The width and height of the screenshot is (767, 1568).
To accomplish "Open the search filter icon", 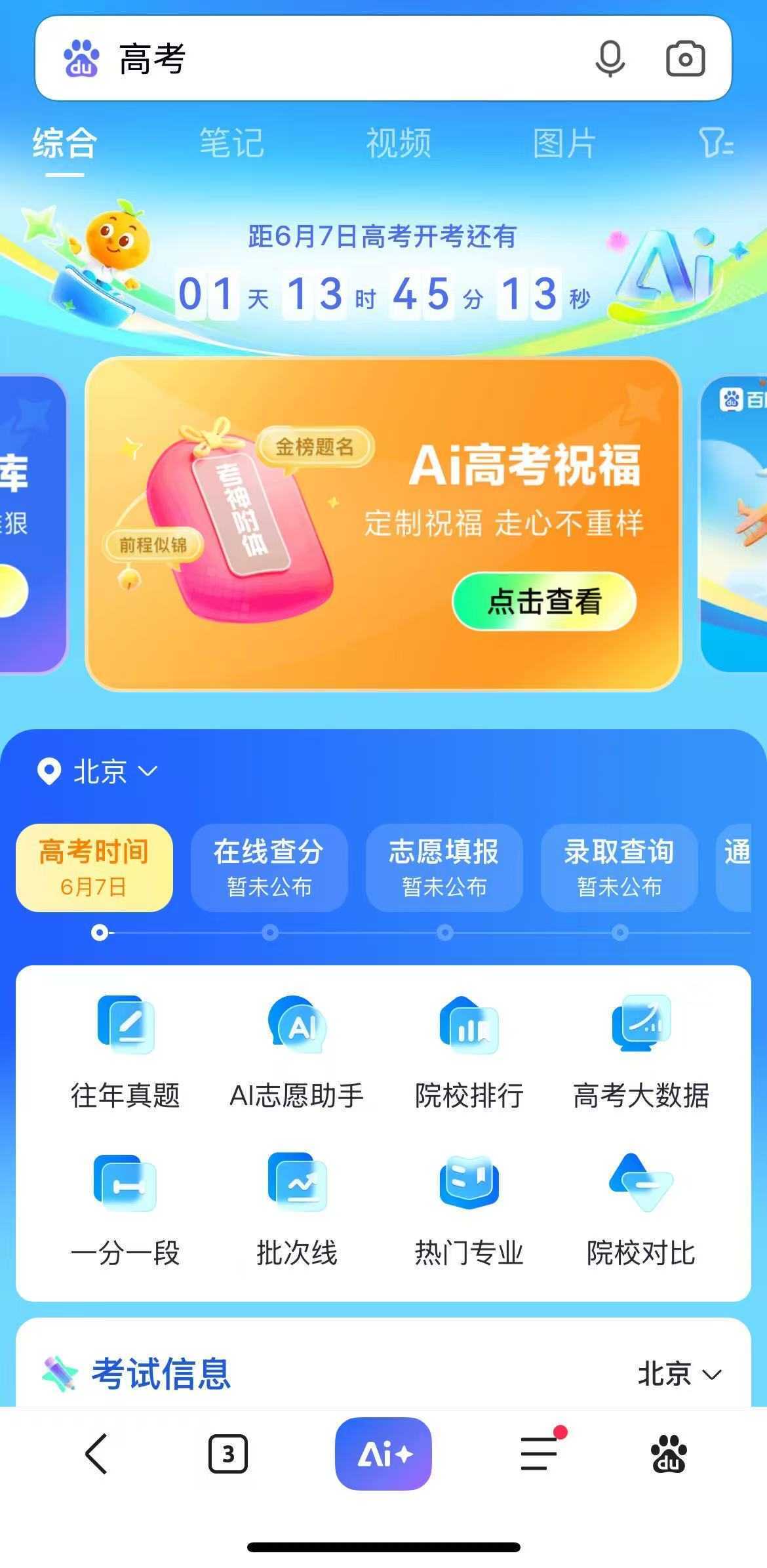I will pyautogui.click(x=715, y=143).
